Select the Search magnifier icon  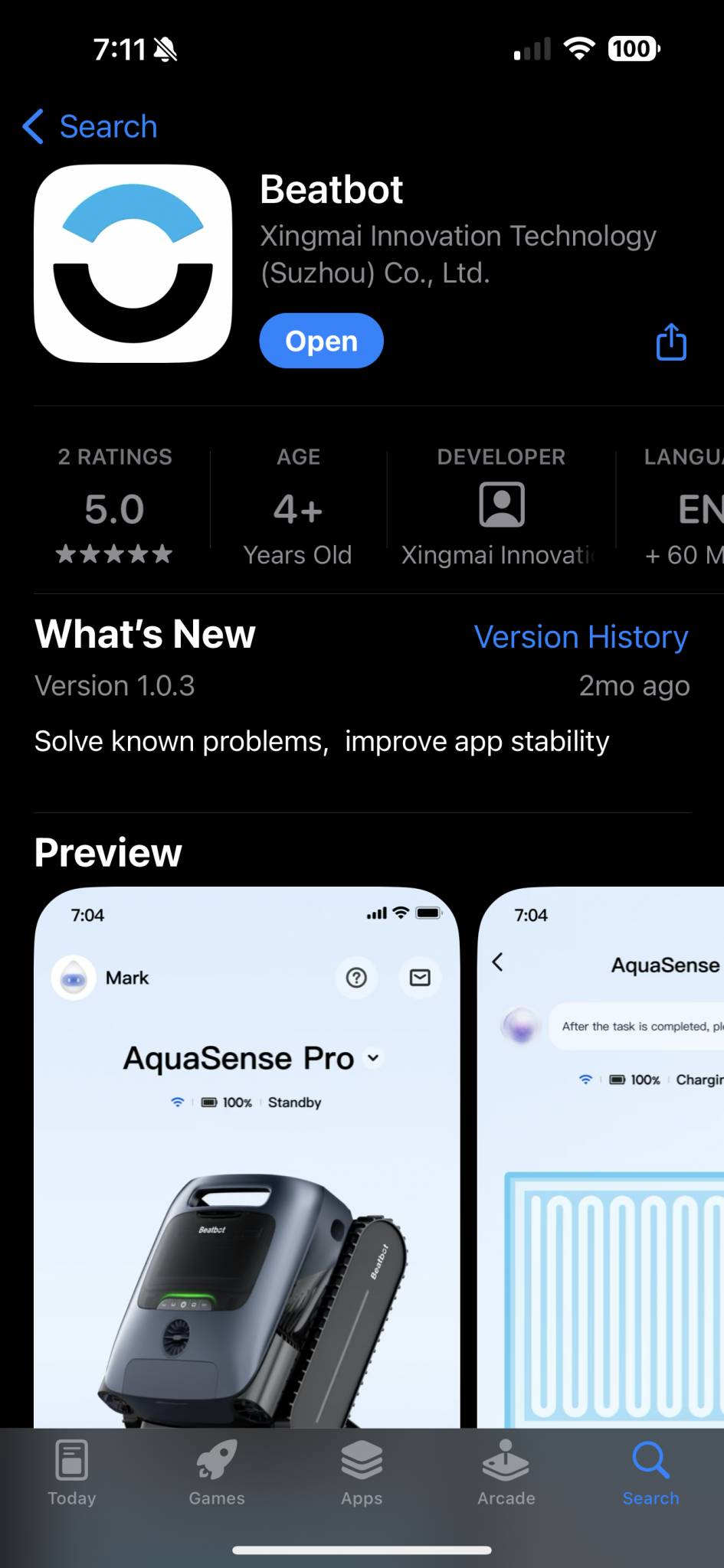pos(650,1460)
